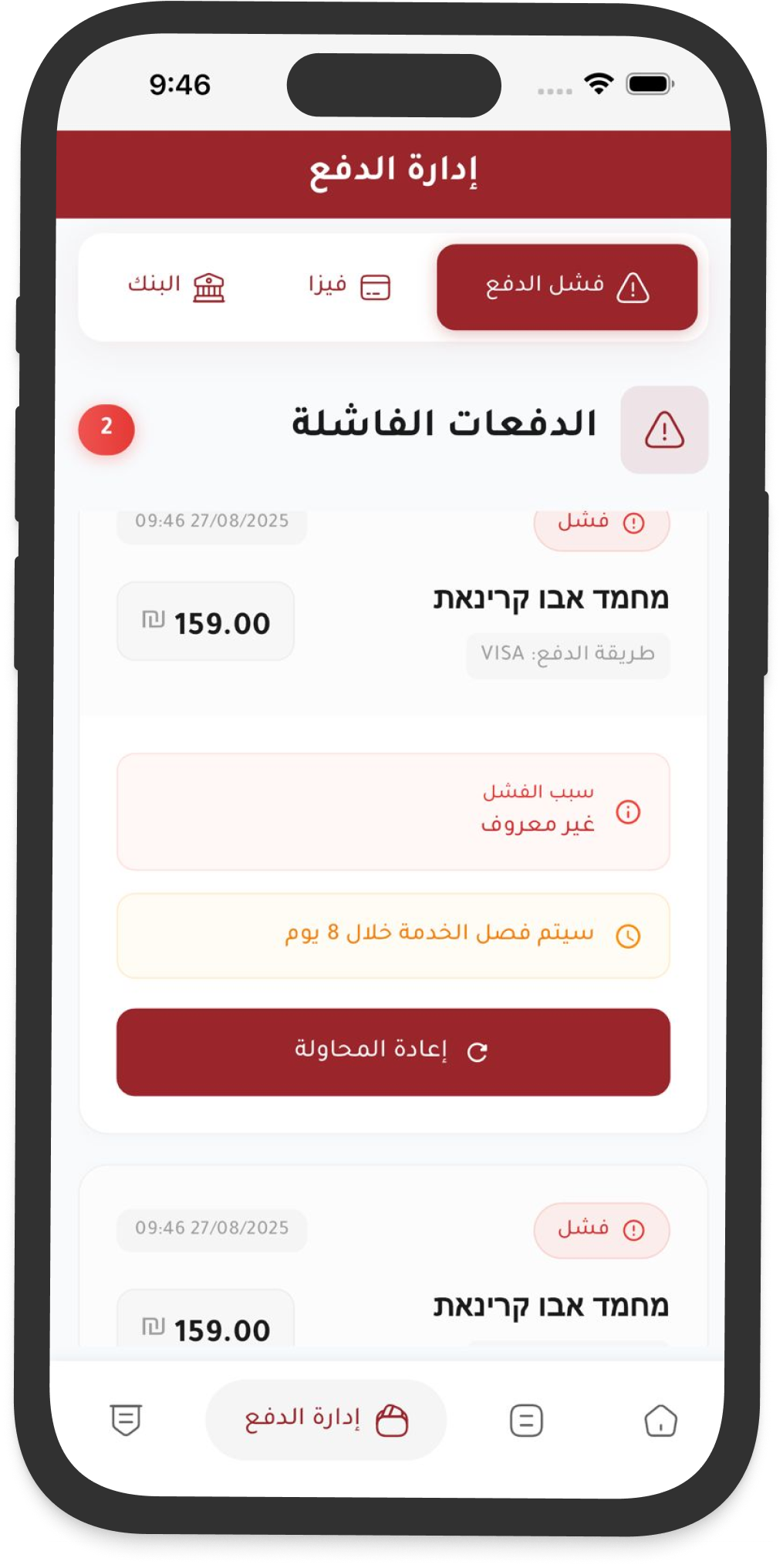Select the فيزا tab
This screenshot has height=1568, width=783.
tap(349, 287)
